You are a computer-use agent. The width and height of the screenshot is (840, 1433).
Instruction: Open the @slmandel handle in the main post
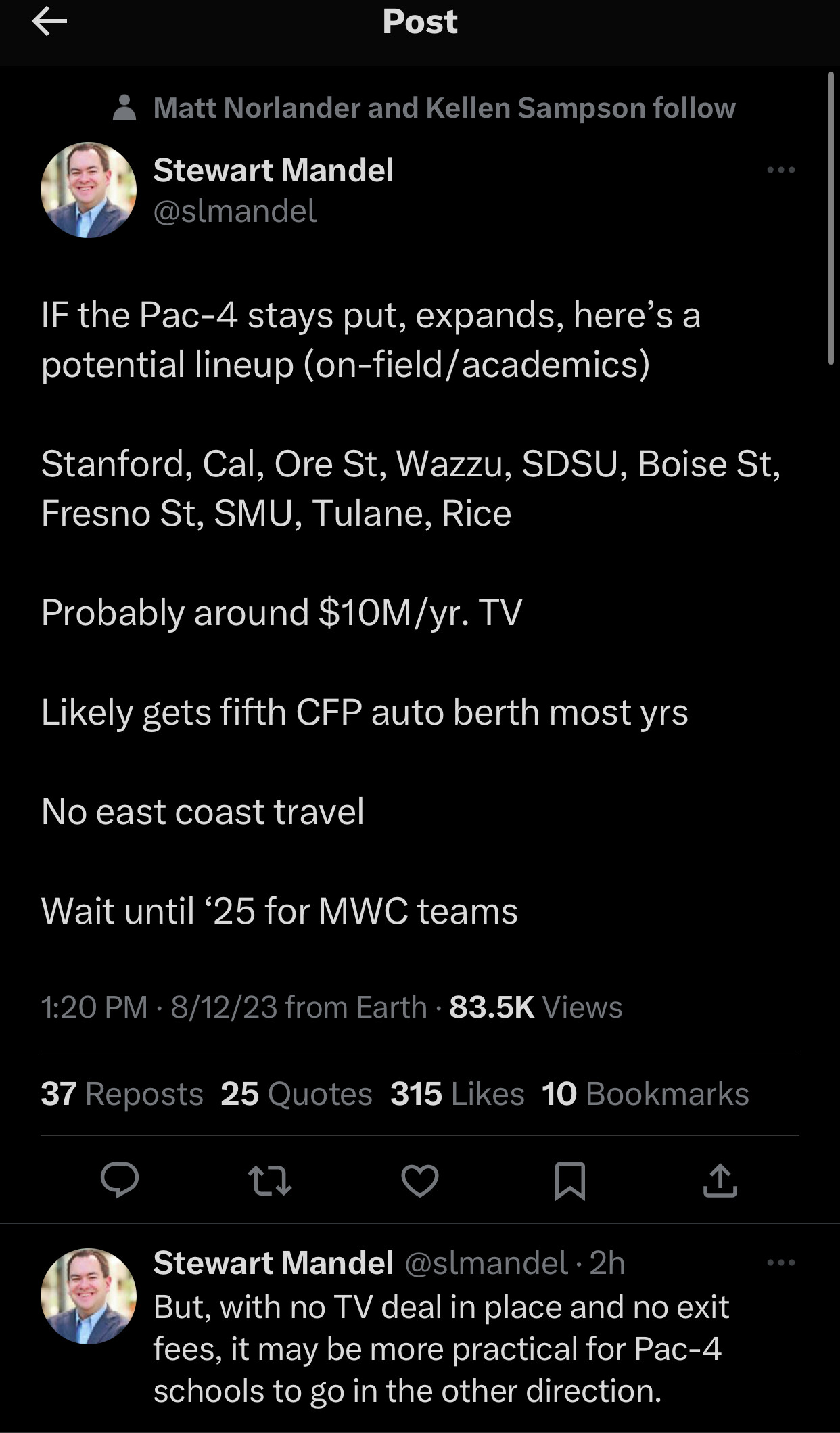pos(235,211)
